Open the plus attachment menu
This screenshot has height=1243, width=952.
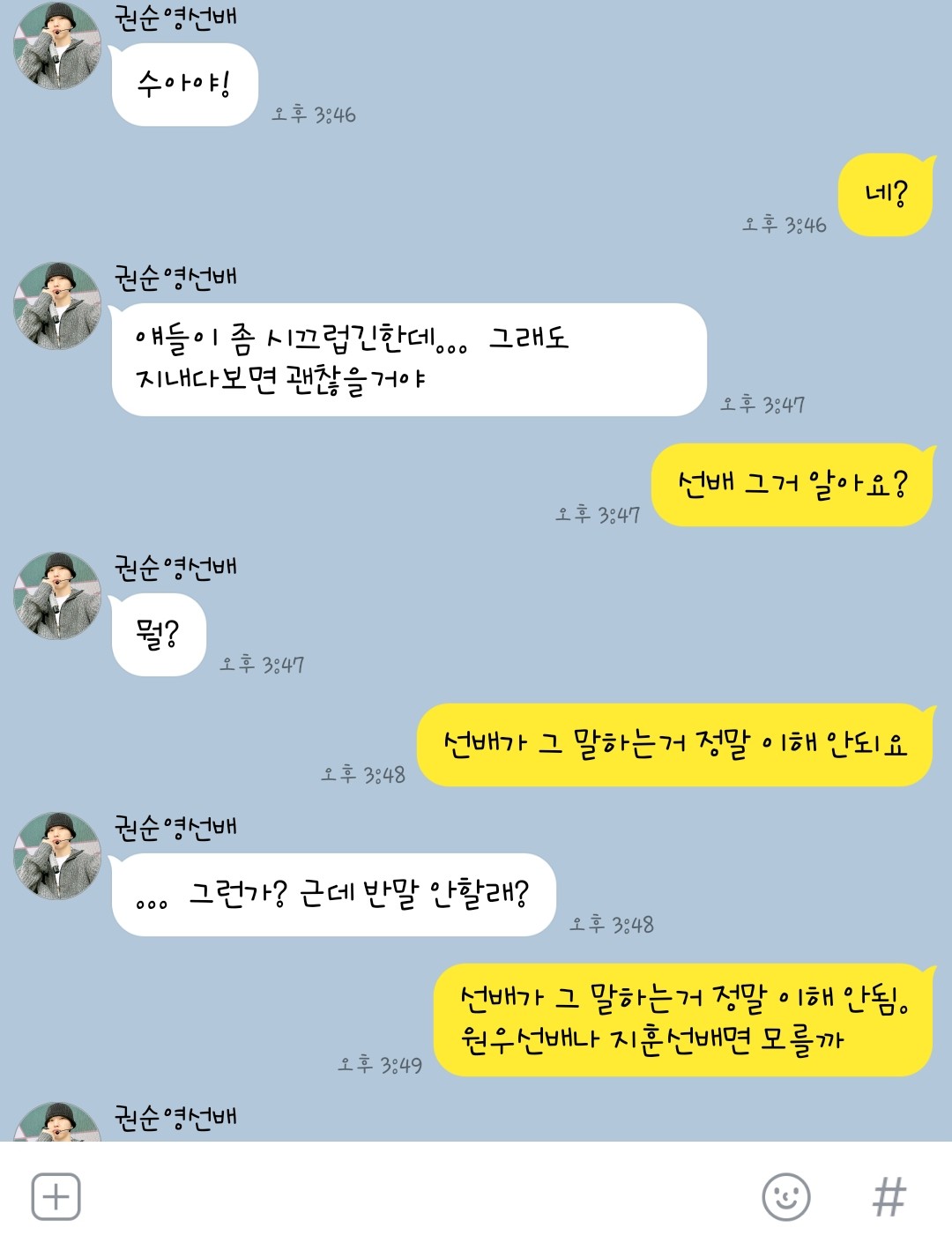(x=56, y=1196)
